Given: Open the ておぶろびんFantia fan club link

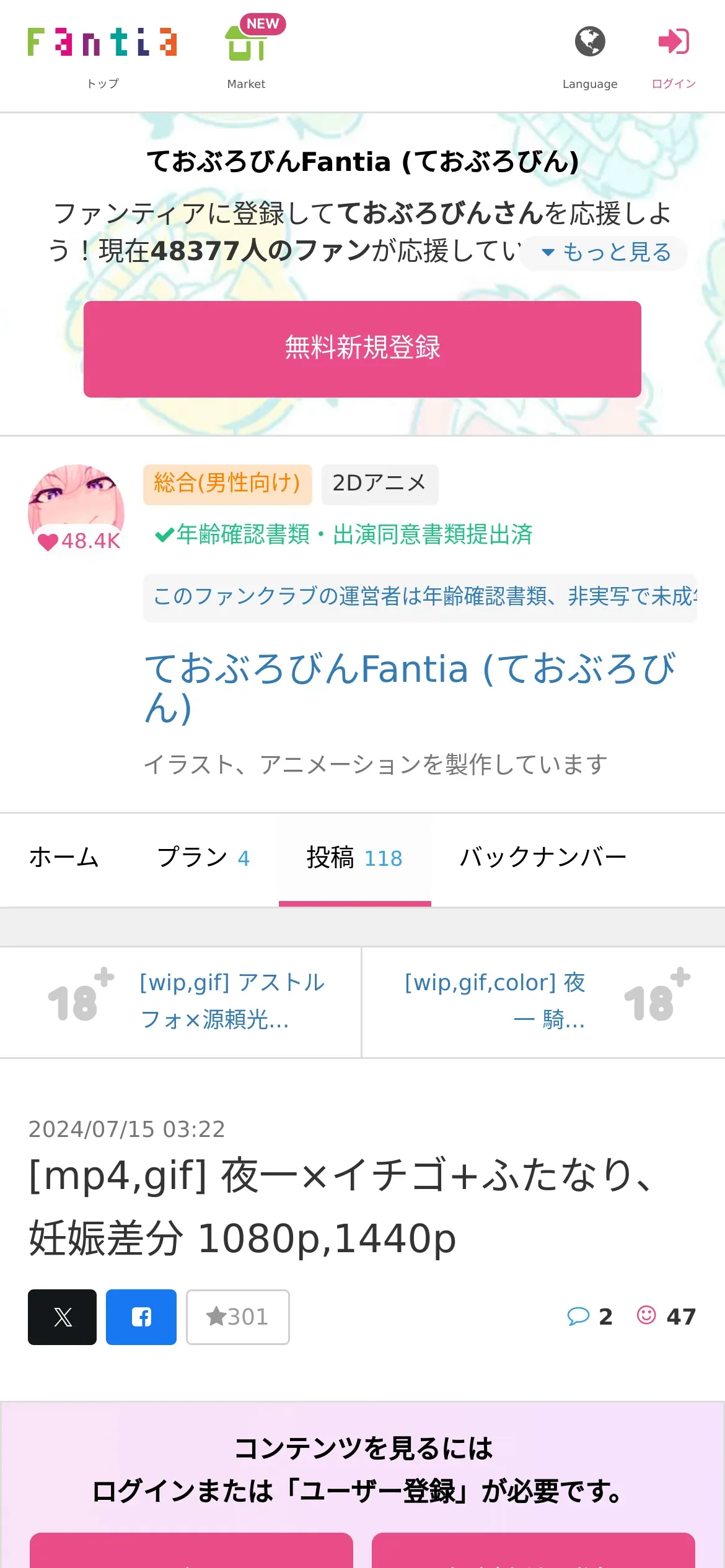Looking at the screenshot, I should click(x=409, y=686).
